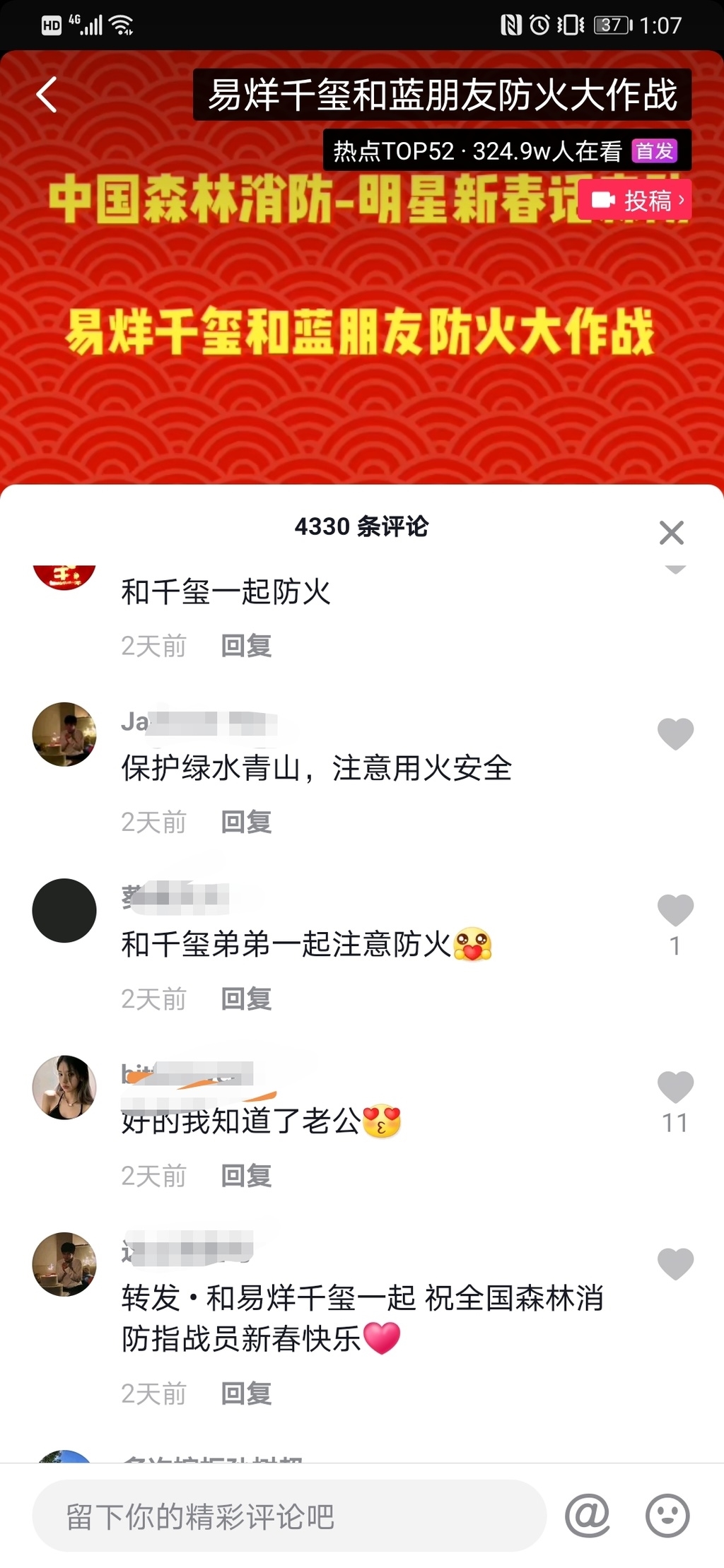The width and height of the screenshot is (724, 1568).
Task: Reply to the comment 和千玺一起防火
Action: (246, 646)
